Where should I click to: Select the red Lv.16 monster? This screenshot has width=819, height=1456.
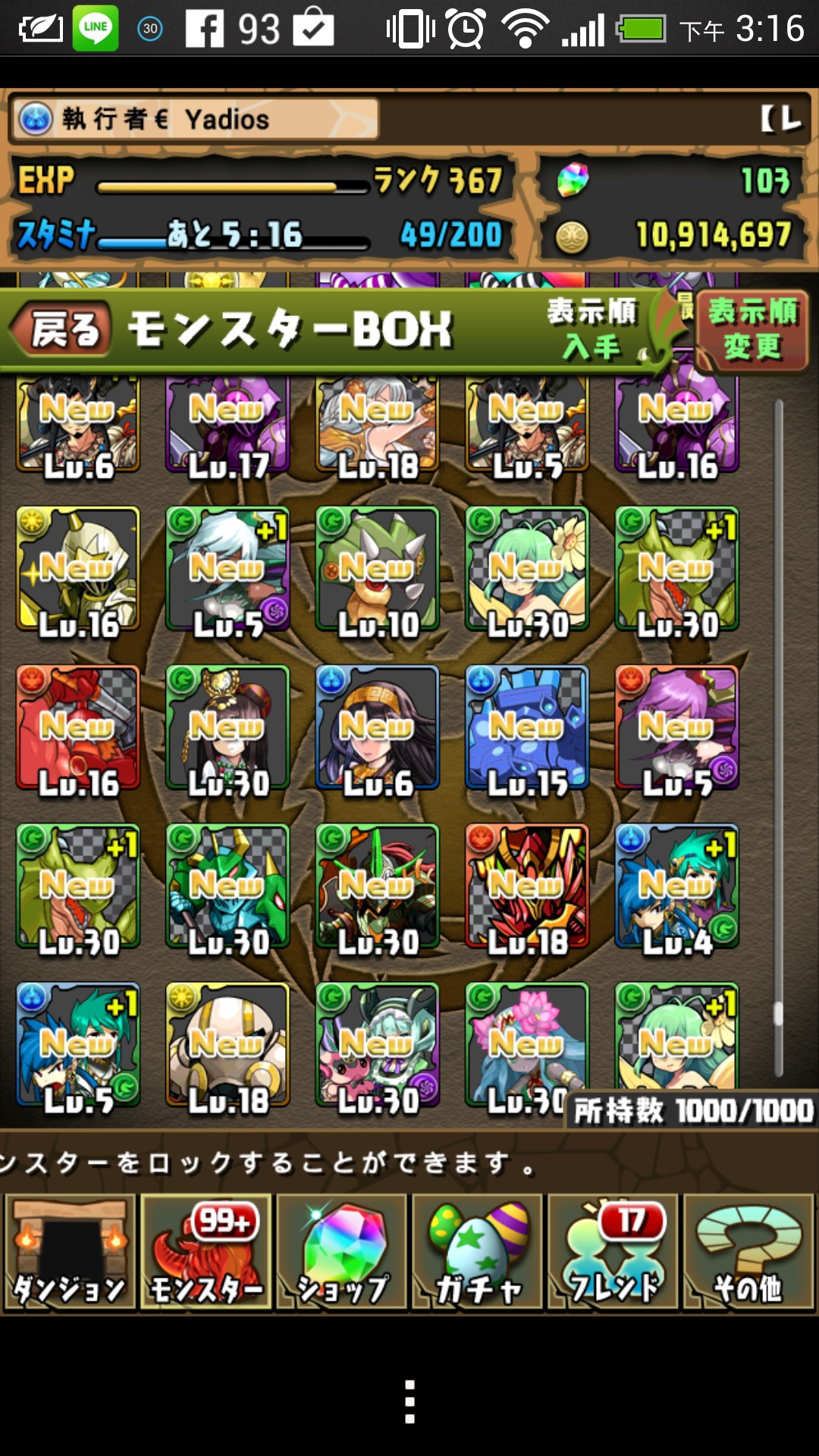(78, 728)
